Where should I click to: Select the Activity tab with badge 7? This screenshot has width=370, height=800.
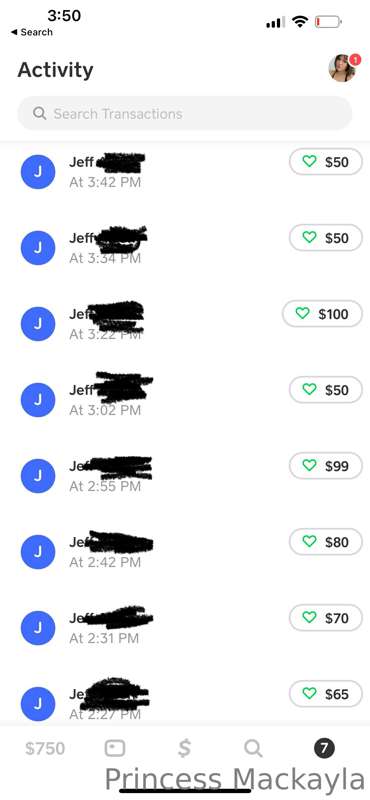tap(324, 748)
